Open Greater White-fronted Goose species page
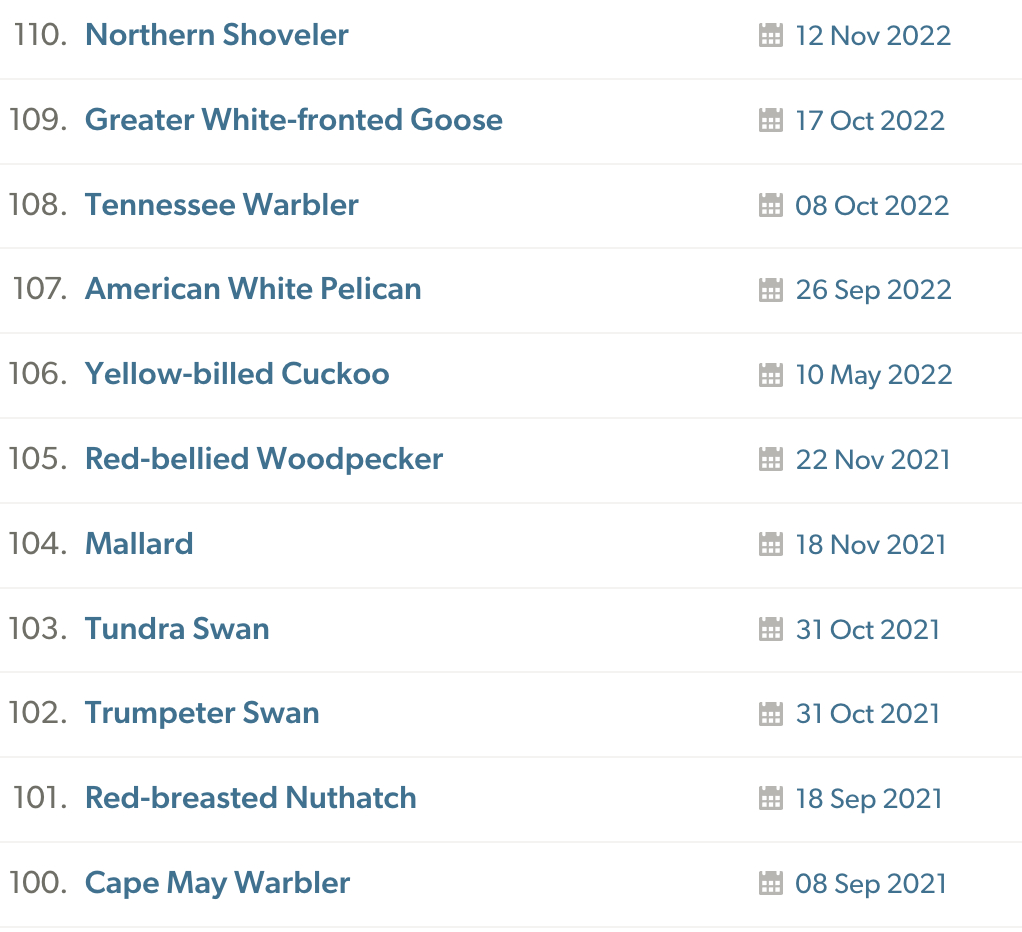The width and height of the screenshot is (1022, 932). 293,120
